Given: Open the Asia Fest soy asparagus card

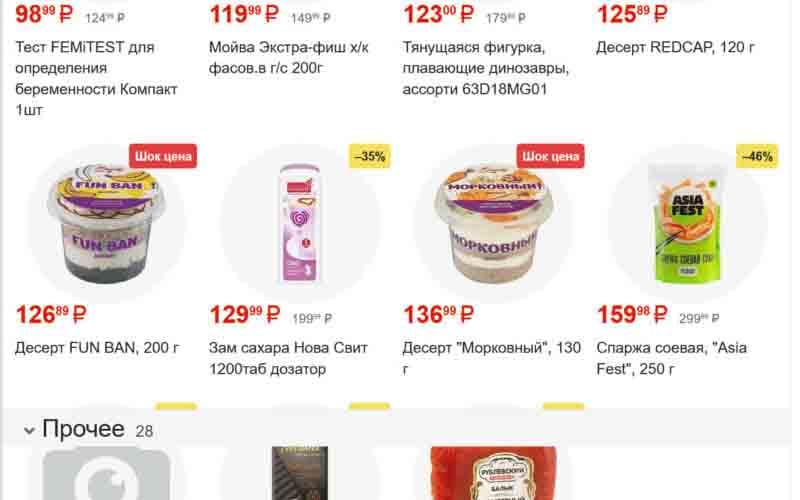Looking at the screenshot, I should pyautogui.click(x=687, y=224).
